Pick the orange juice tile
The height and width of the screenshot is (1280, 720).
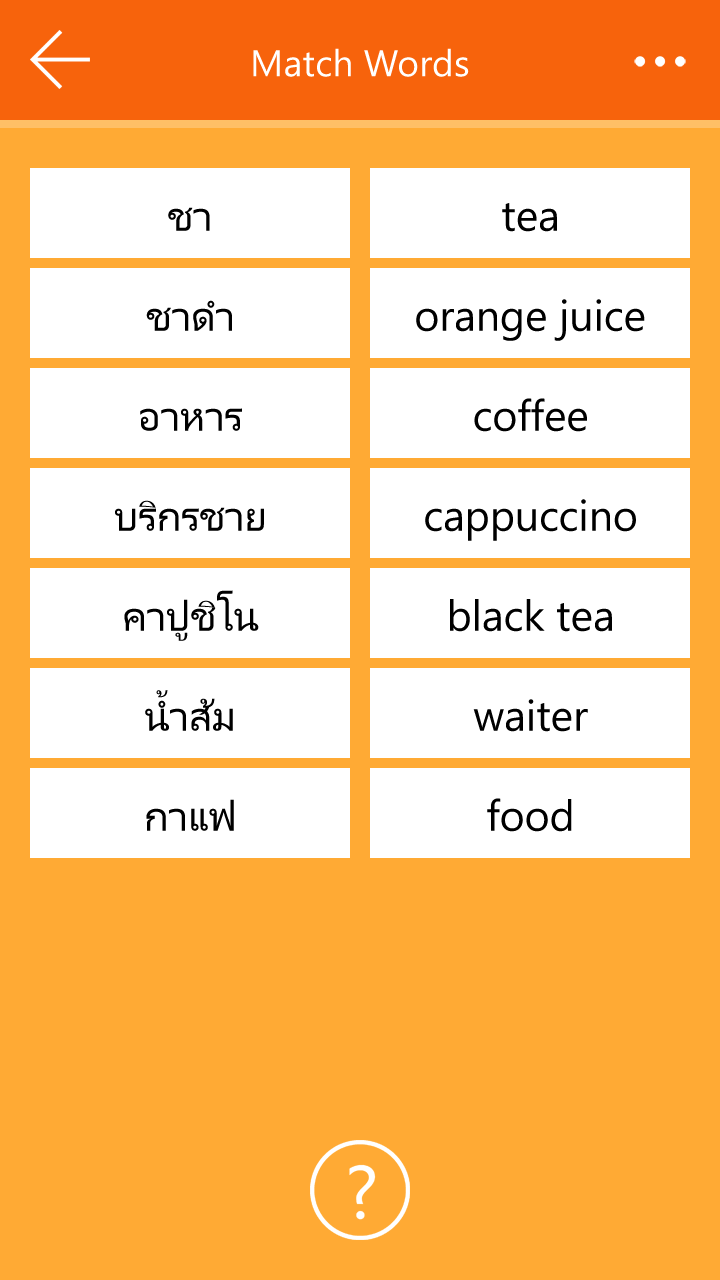530,313
